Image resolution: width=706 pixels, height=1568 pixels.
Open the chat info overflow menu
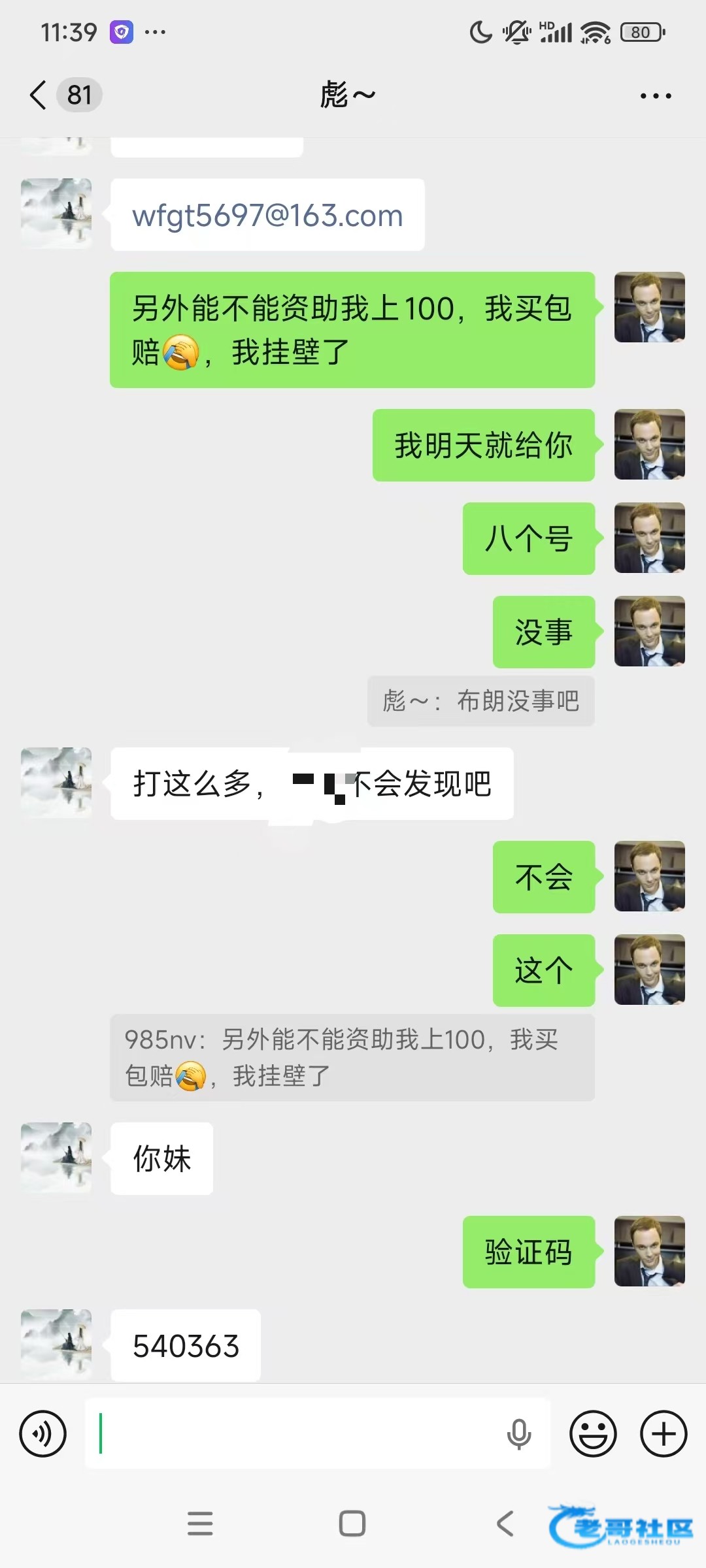tap(655, 96)
